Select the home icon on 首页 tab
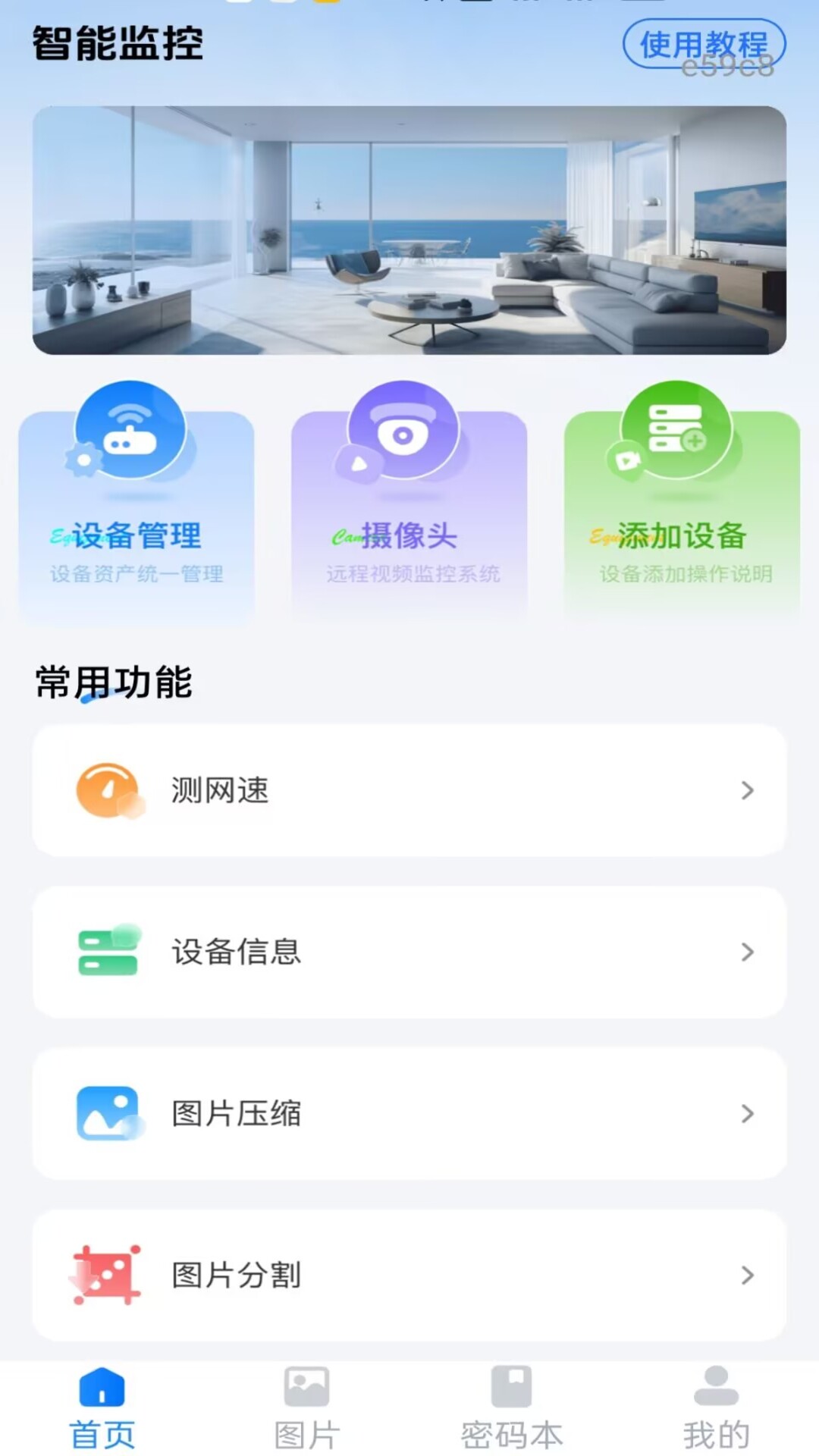Viewport: 819px width, 1456px height. pyautogui.click(x=102, y=1394)
